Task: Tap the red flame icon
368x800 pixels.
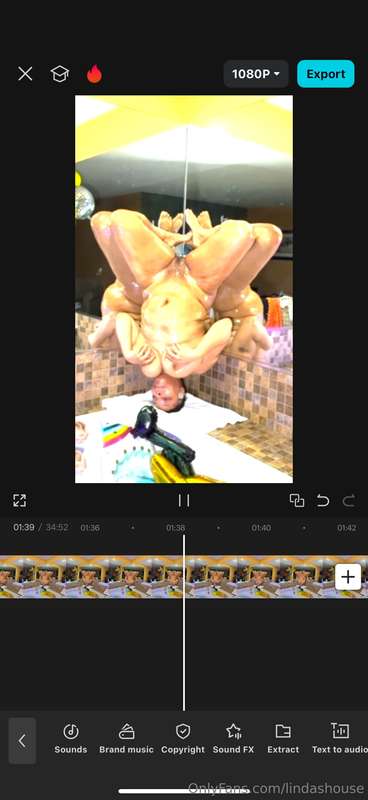Action: click(x=94, y=74)
